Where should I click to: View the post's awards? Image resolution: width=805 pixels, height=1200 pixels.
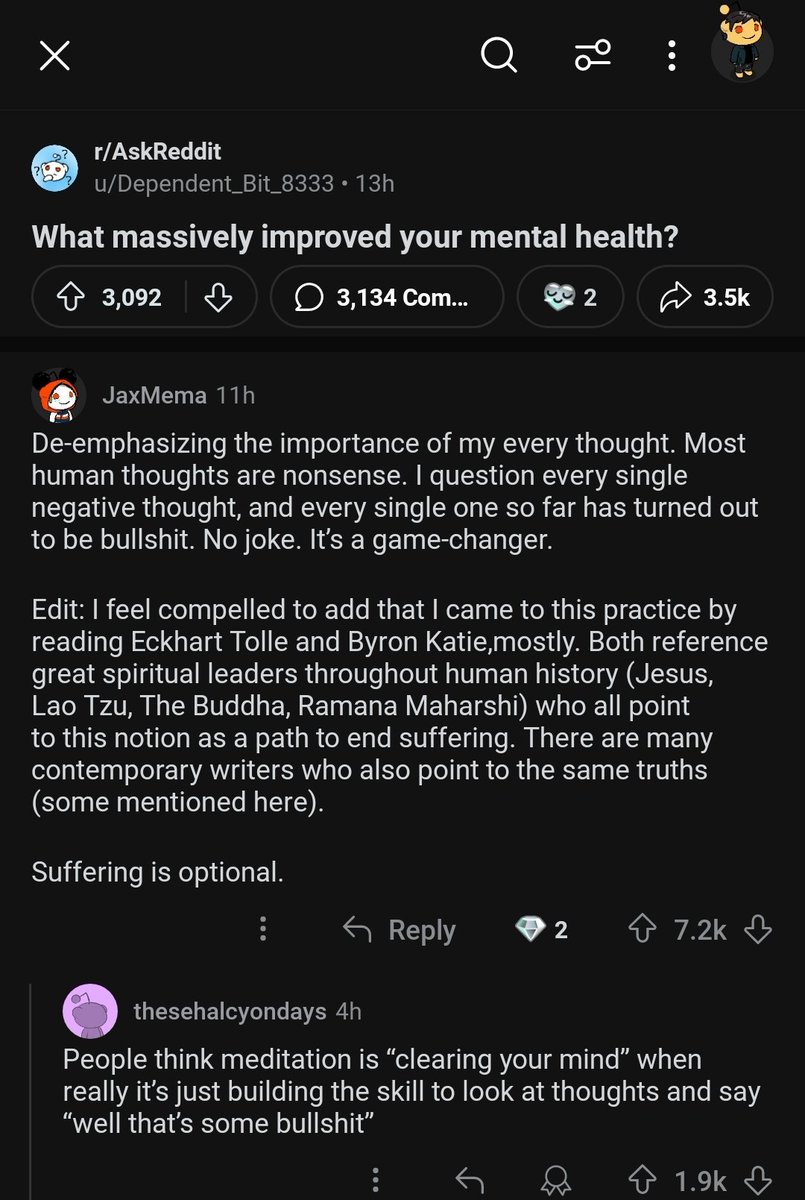point(570,297)
